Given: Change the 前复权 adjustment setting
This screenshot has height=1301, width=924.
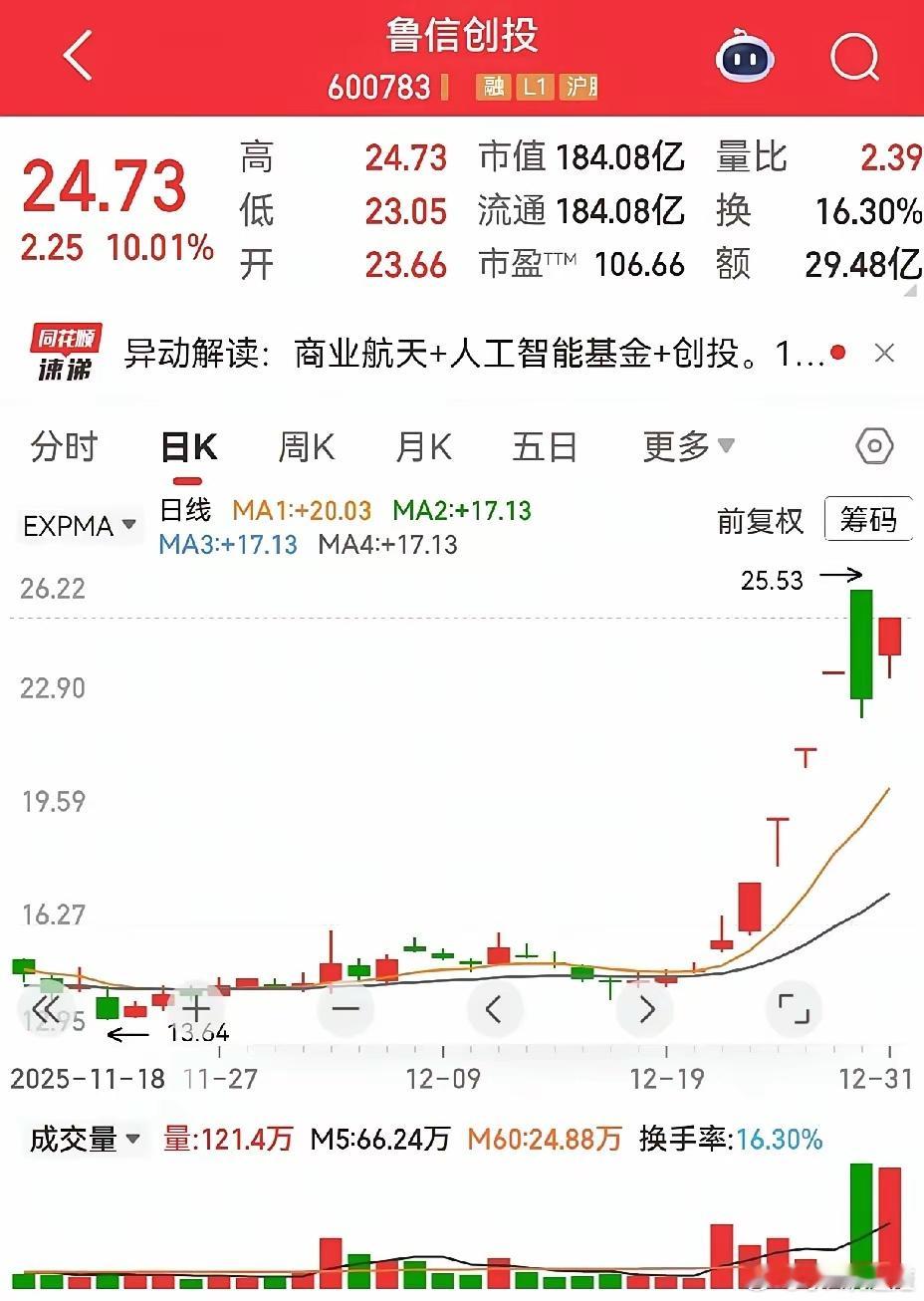Looking at the screenshot, I should [x=760, y=520].
